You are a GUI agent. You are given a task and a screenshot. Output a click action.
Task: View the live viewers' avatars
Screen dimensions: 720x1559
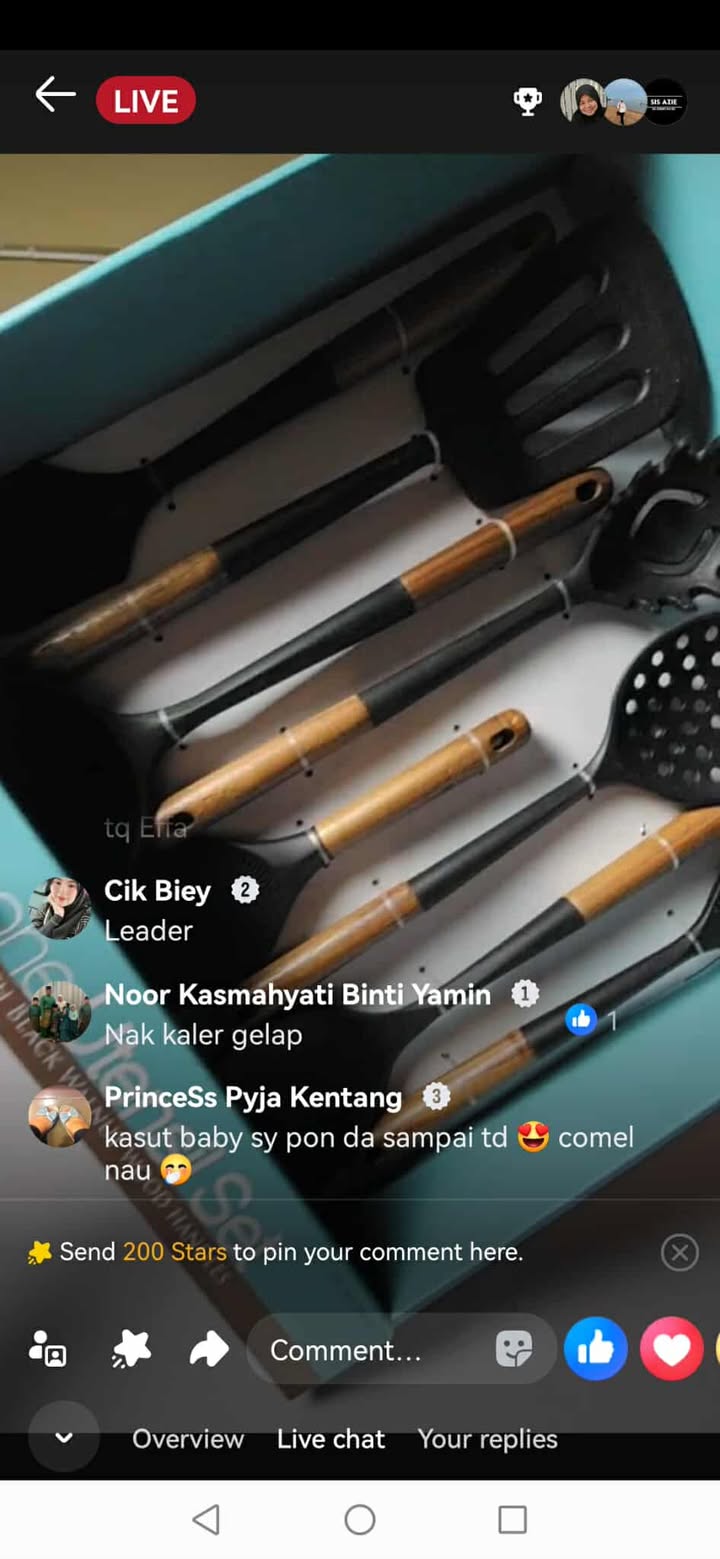point(623,101)
